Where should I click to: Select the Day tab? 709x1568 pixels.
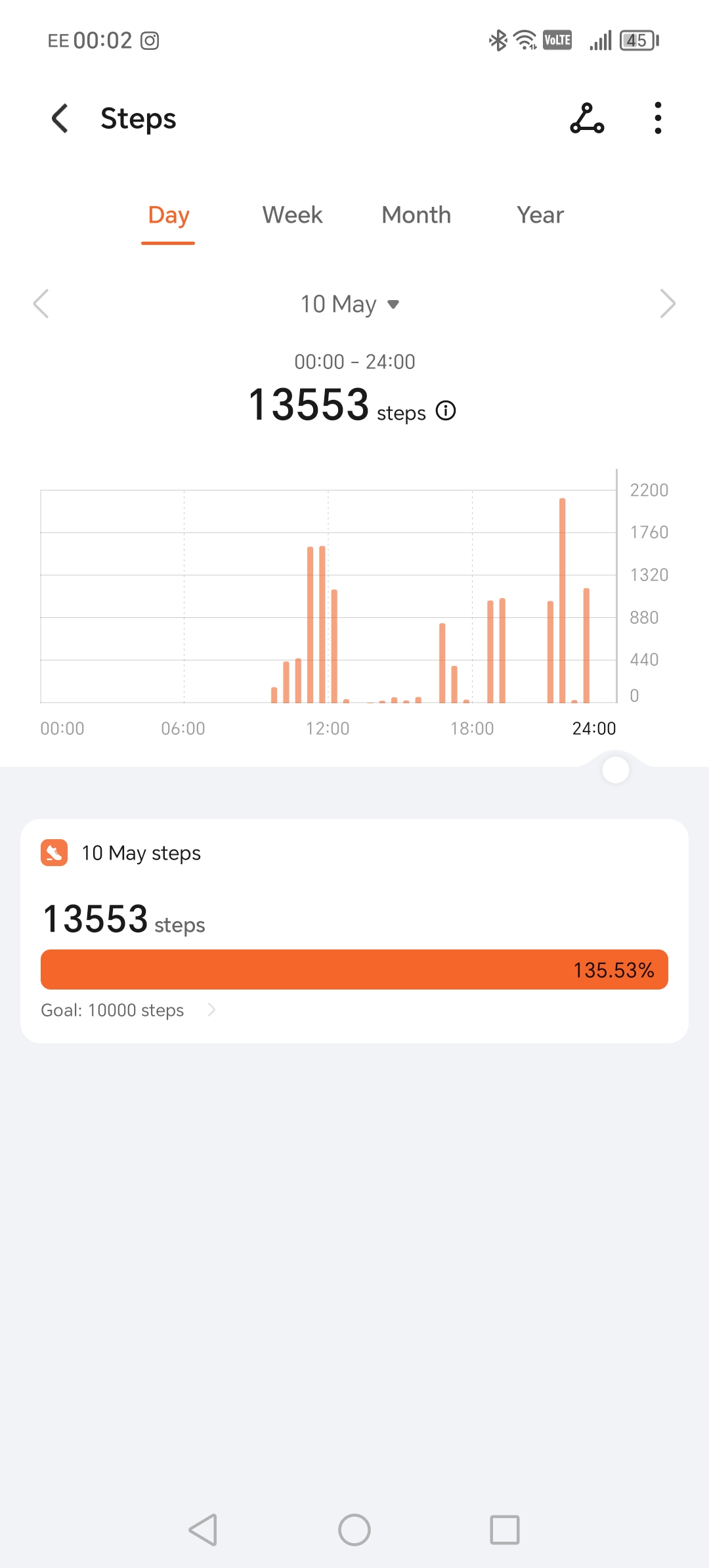tap(169, 215)
